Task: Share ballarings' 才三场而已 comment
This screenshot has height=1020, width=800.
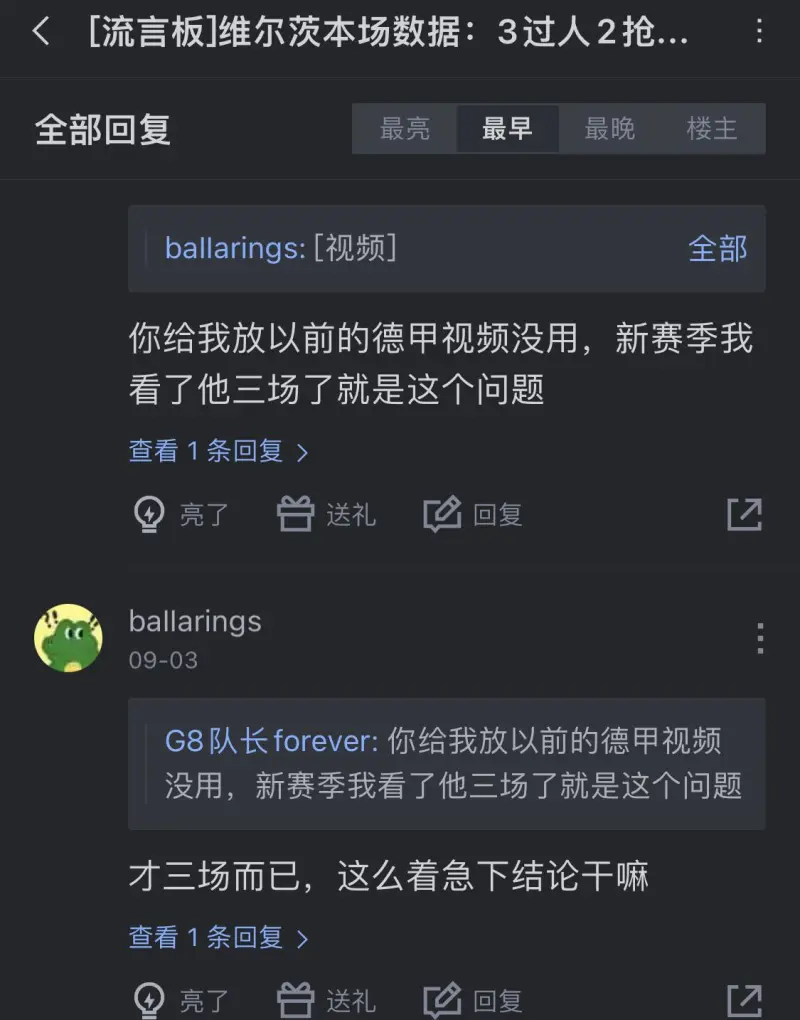Action: click(744, 1000)
